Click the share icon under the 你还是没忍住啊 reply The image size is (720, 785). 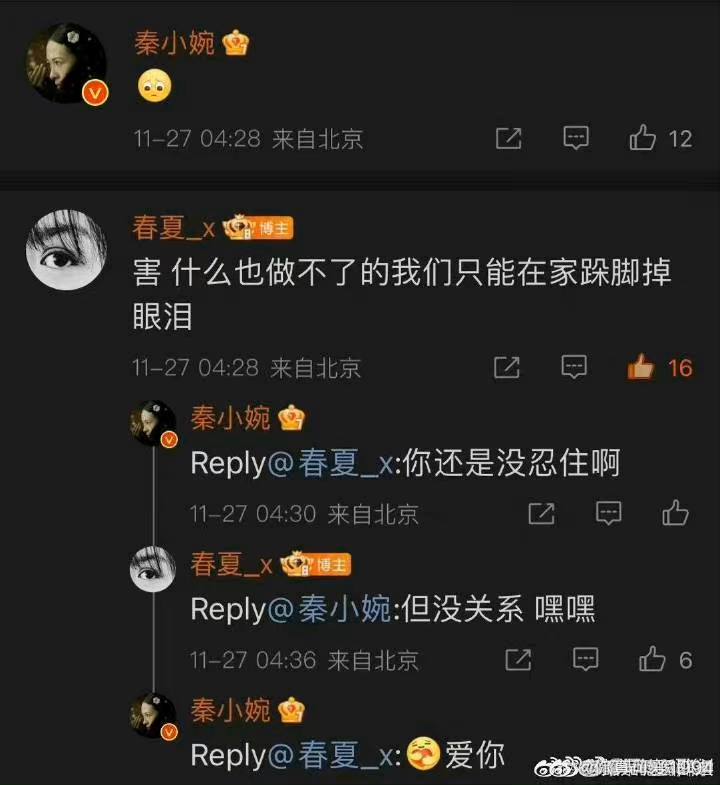pos(540,514)
